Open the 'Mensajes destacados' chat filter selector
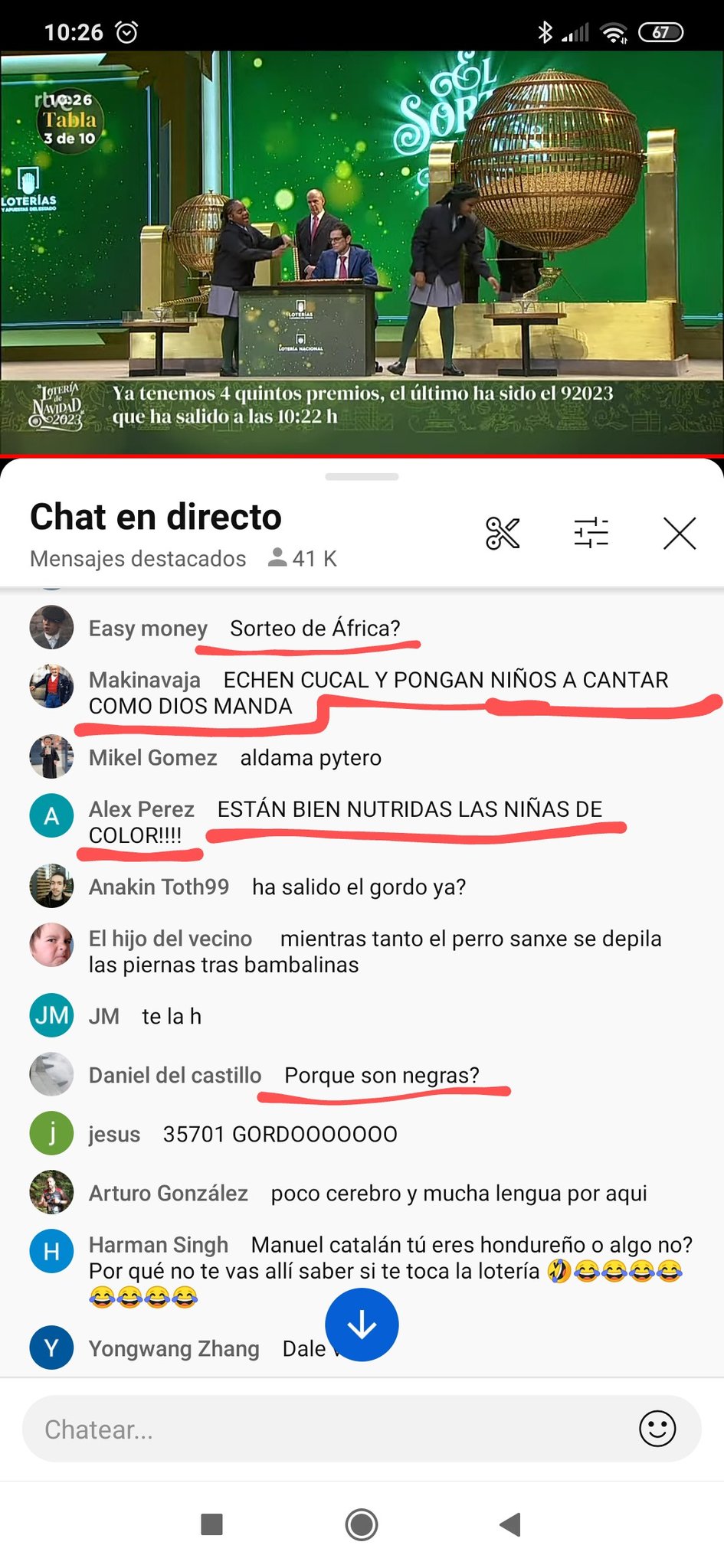The height and width of the screenshot is (1568, 724). [136, 559]
